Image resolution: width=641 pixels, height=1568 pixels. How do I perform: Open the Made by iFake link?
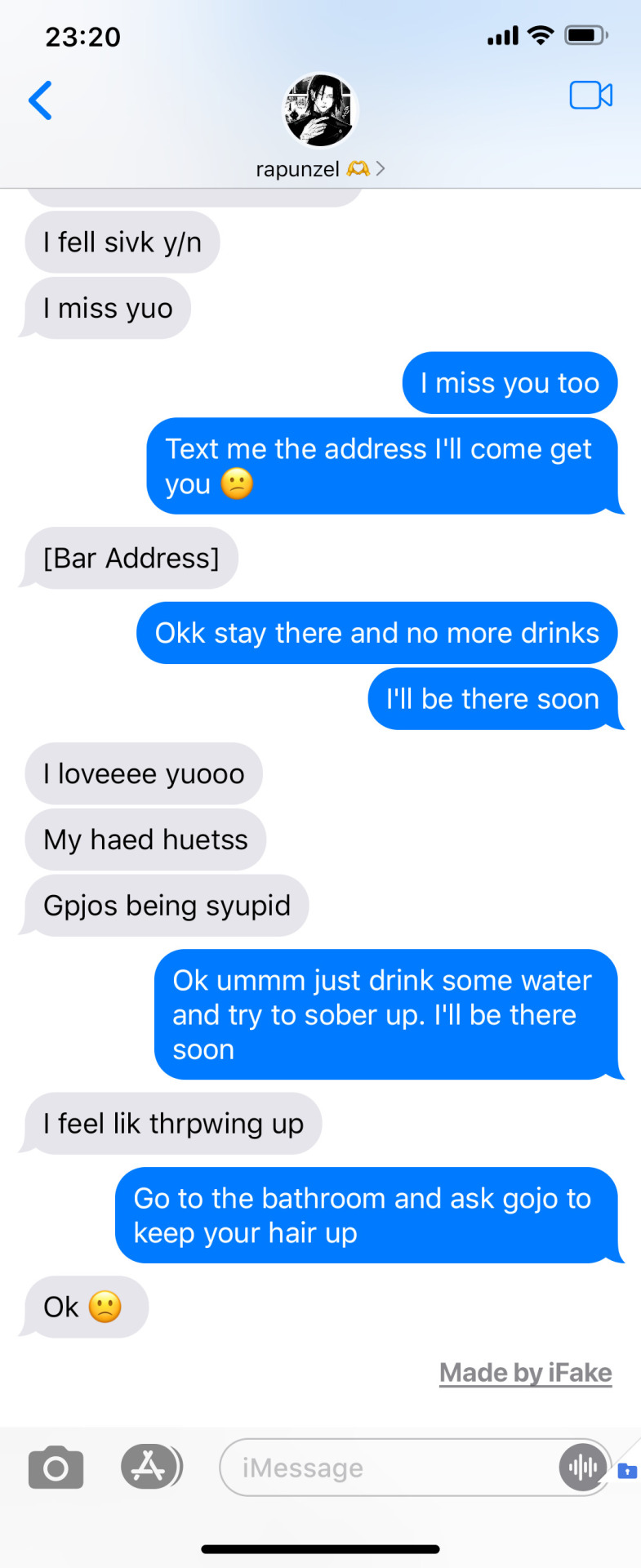point(525,1373)
